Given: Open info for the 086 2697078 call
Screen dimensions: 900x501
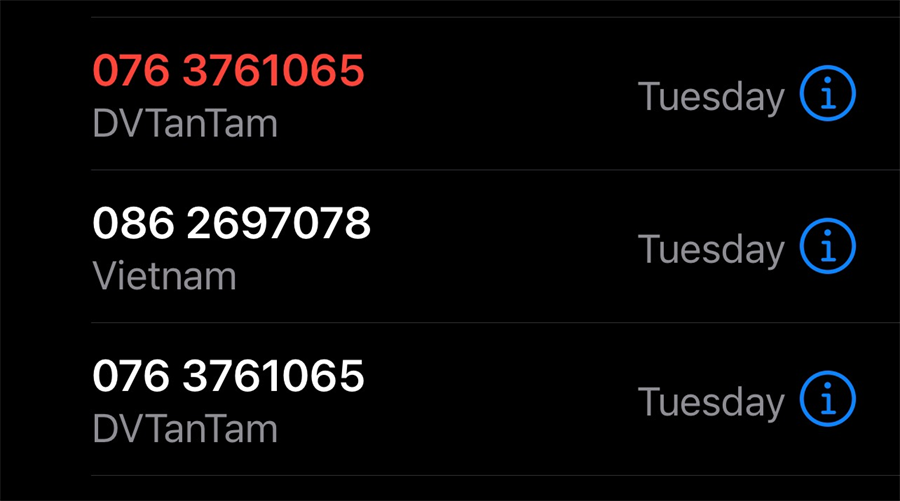Looking at the screenshot, I should (x=827, y=247).
